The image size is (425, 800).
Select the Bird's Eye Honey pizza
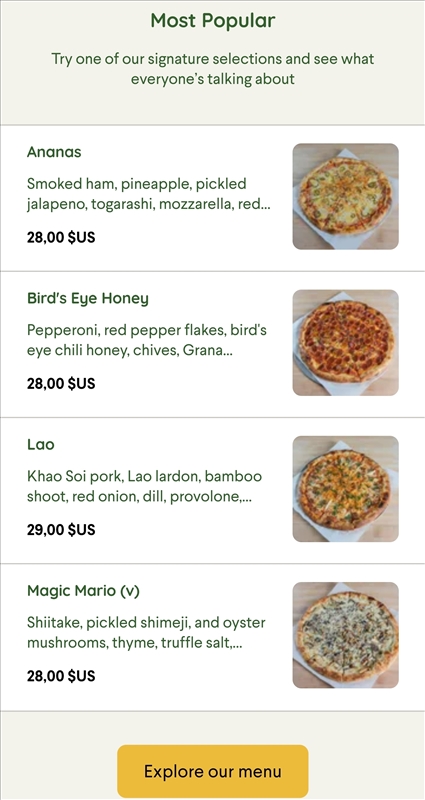[x=212, y=344]
